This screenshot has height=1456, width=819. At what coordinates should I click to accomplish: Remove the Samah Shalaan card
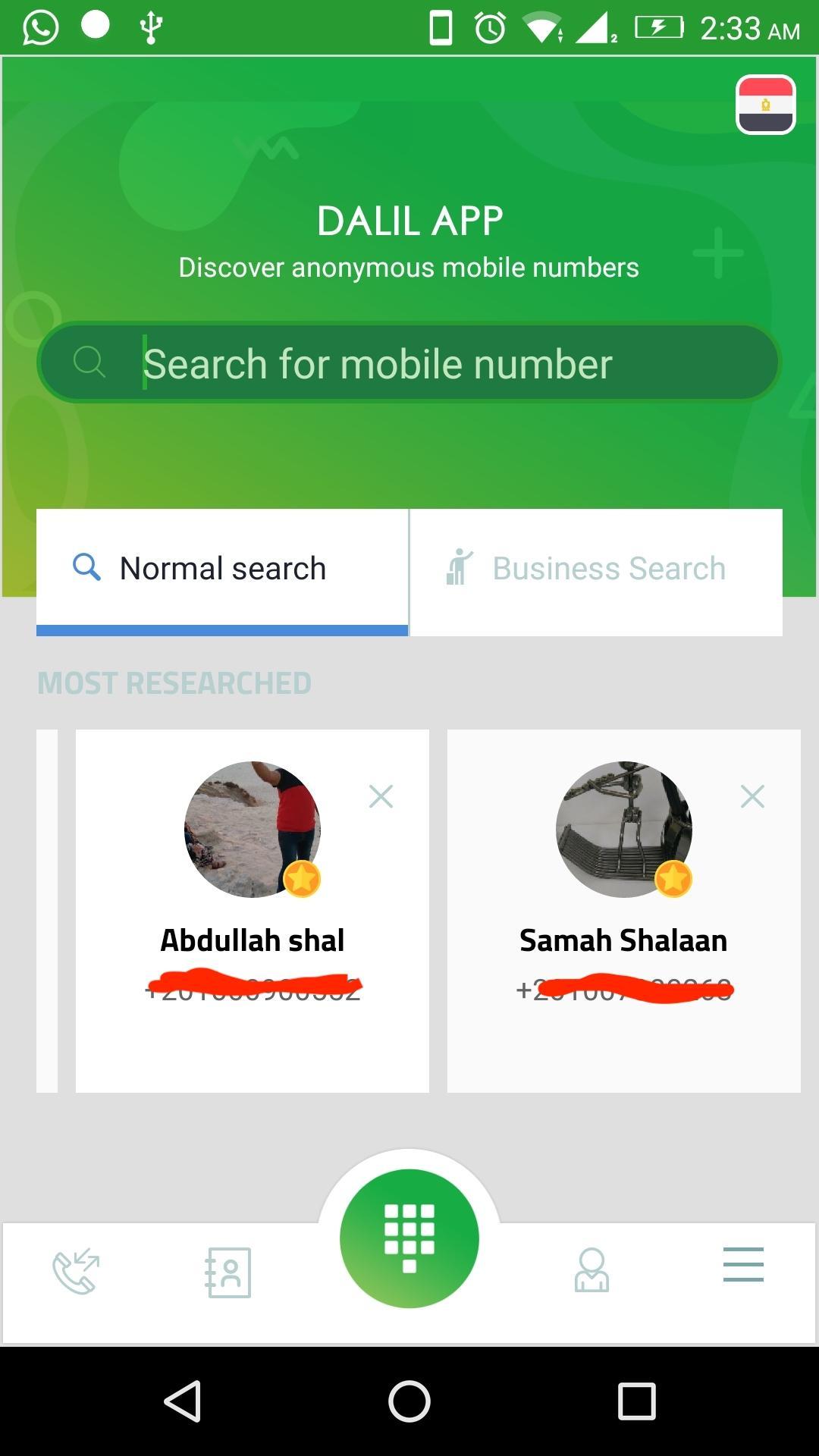752,796
